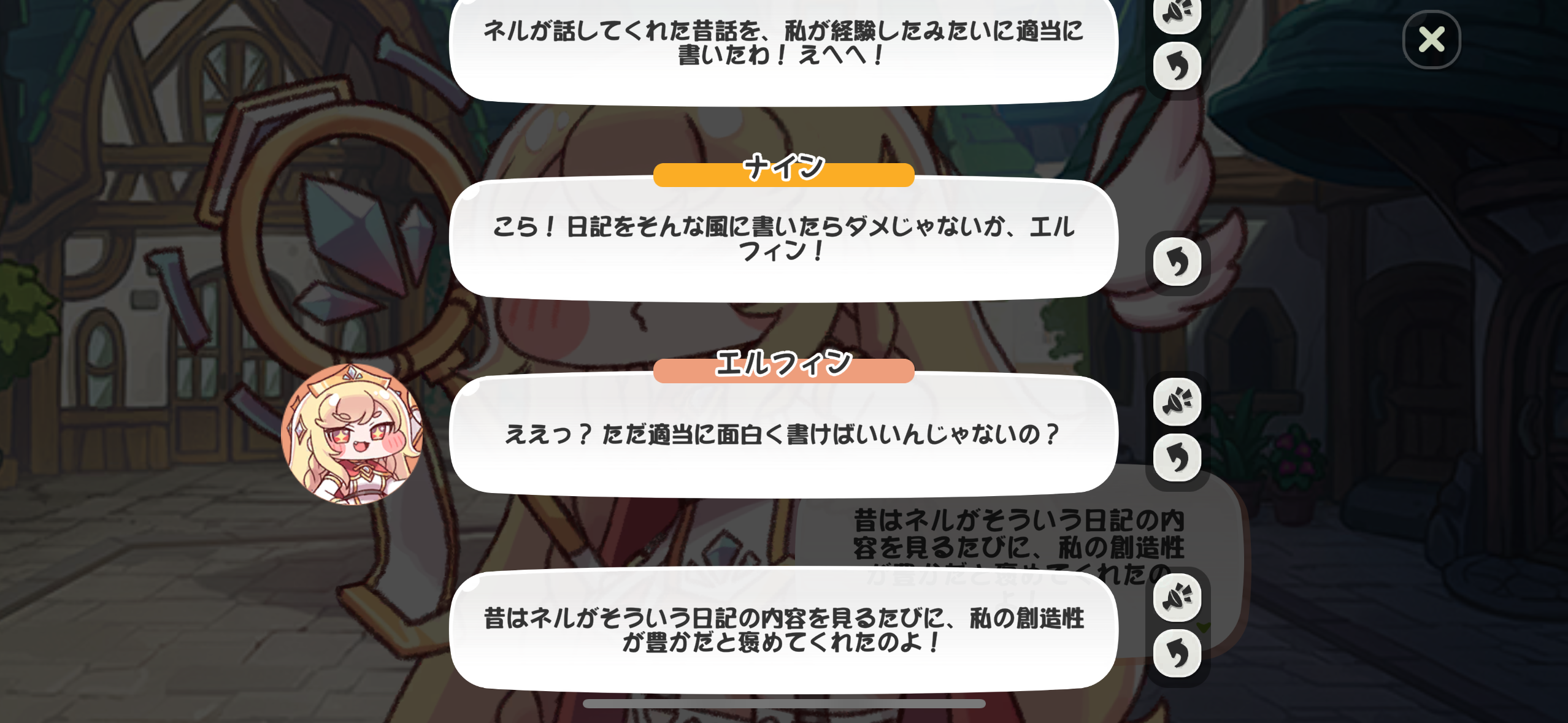Play voice for 昔はネルが line
Screen dimensions: 1568x723
point(1177,597)
